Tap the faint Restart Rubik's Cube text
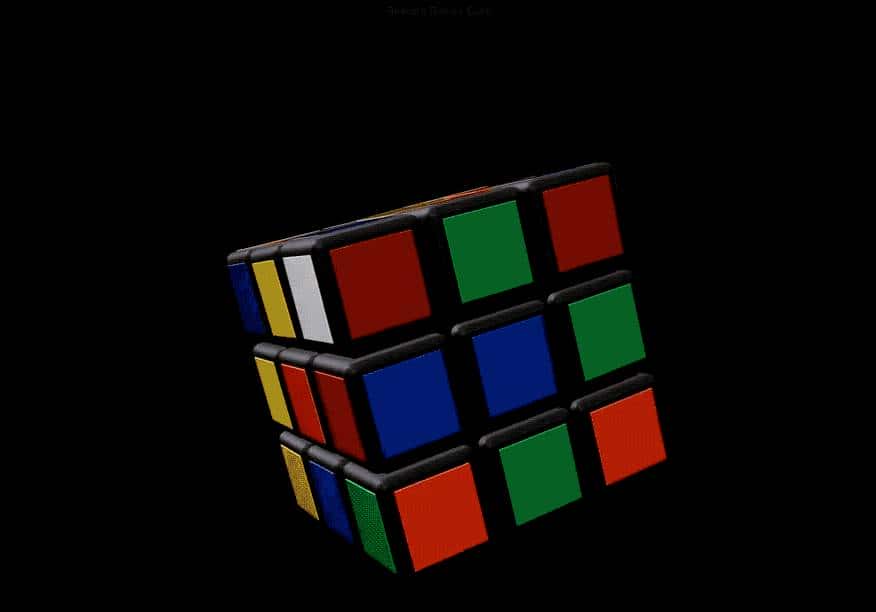876x612 pixels. pyautogui.click(x=438, y=11)
